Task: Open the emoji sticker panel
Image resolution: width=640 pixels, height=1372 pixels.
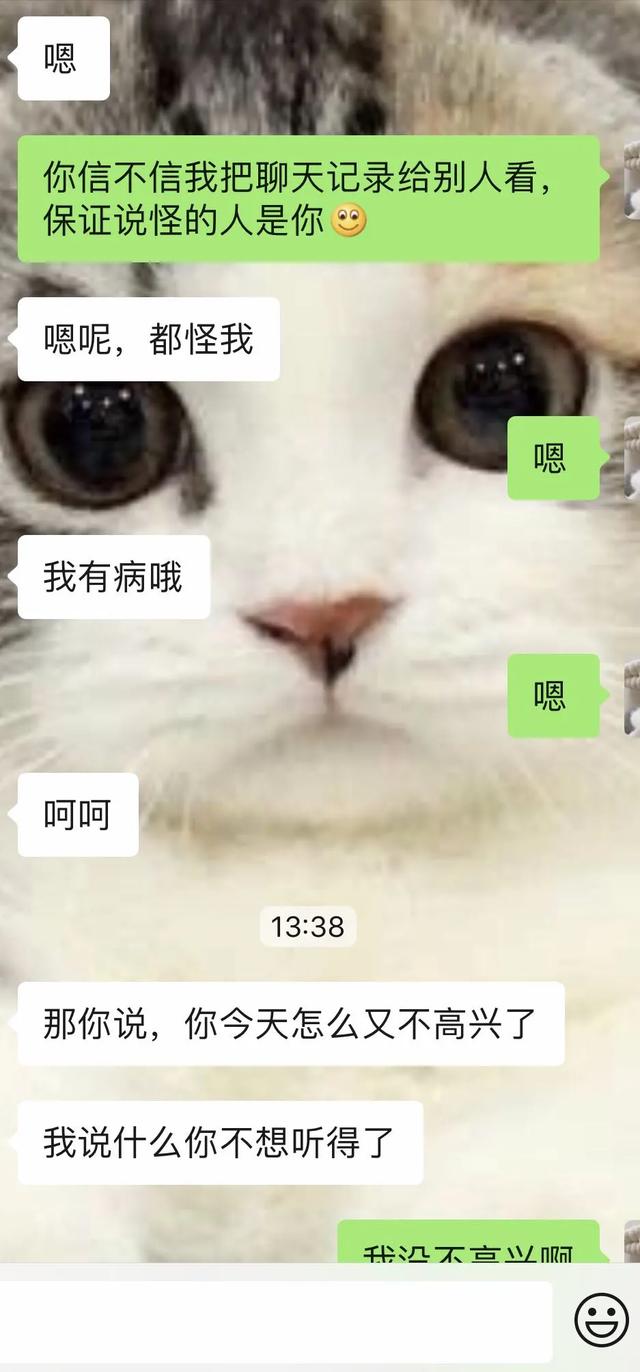Action: (x=601, y=1320)
